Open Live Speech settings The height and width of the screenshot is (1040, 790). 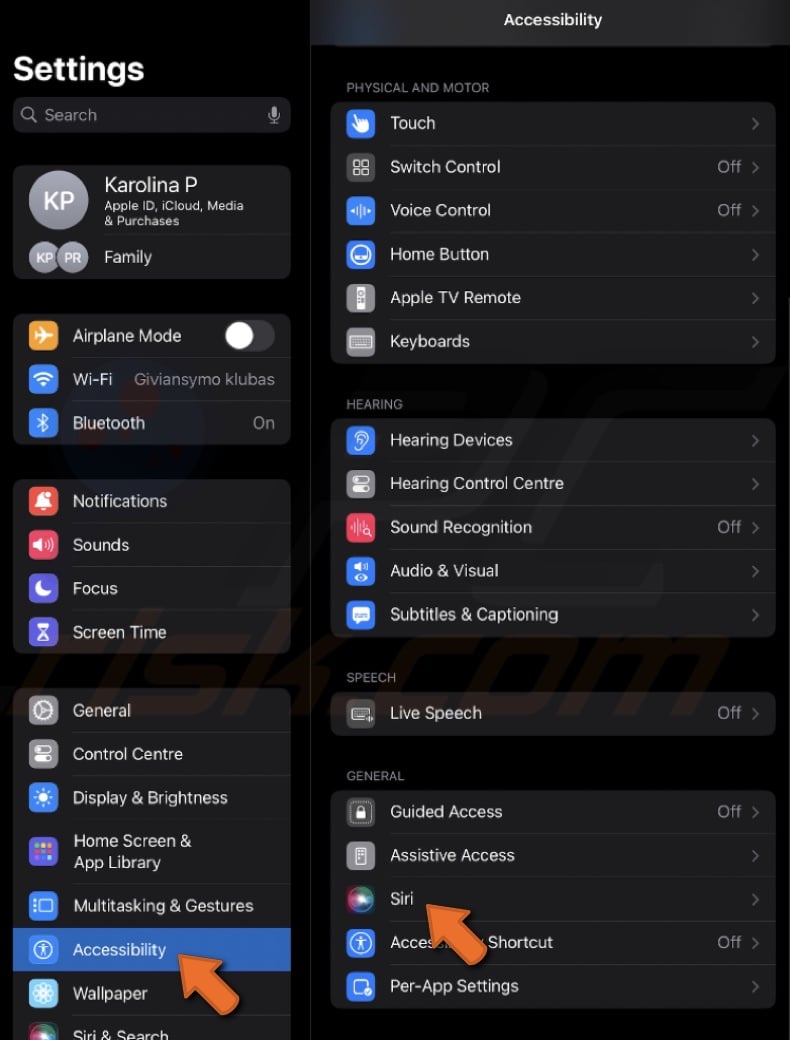tap(552, 713)
